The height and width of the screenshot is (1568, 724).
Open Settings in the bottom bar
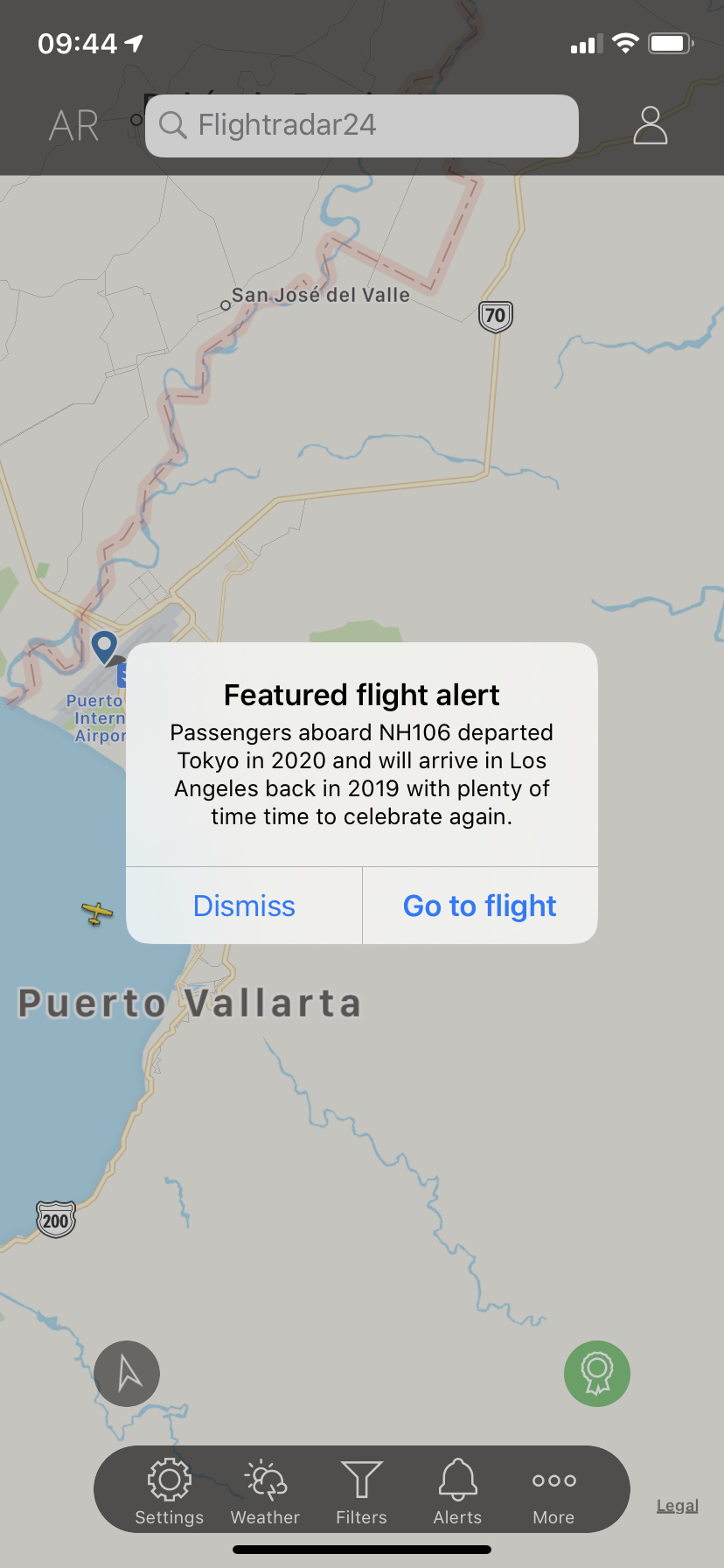click(169, 1492)
